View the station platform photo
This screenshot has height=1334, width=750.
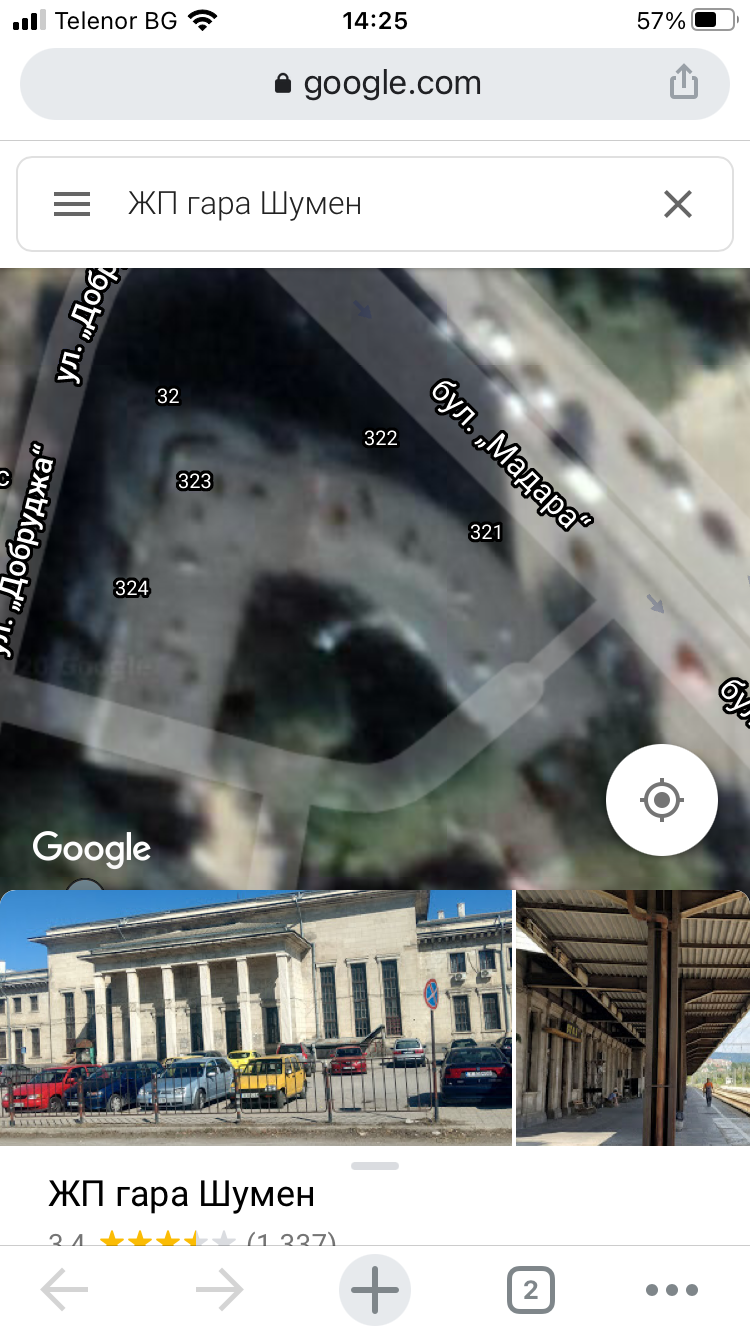pyautogui.click(x=633, y=1016)
